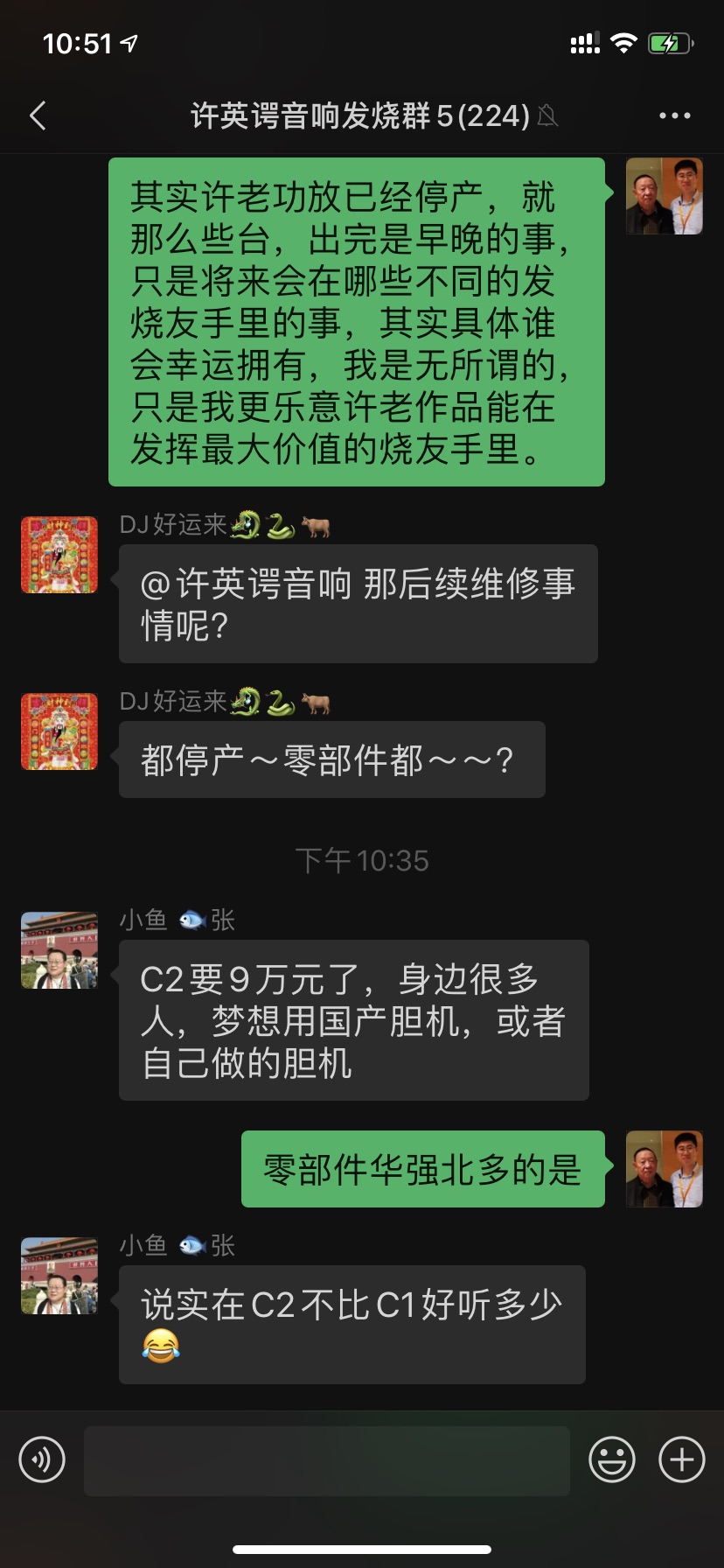Open DJ好运来's avatar beside 都停产～零部件都
Screen dimensions: 724x1568
[59, 731]
